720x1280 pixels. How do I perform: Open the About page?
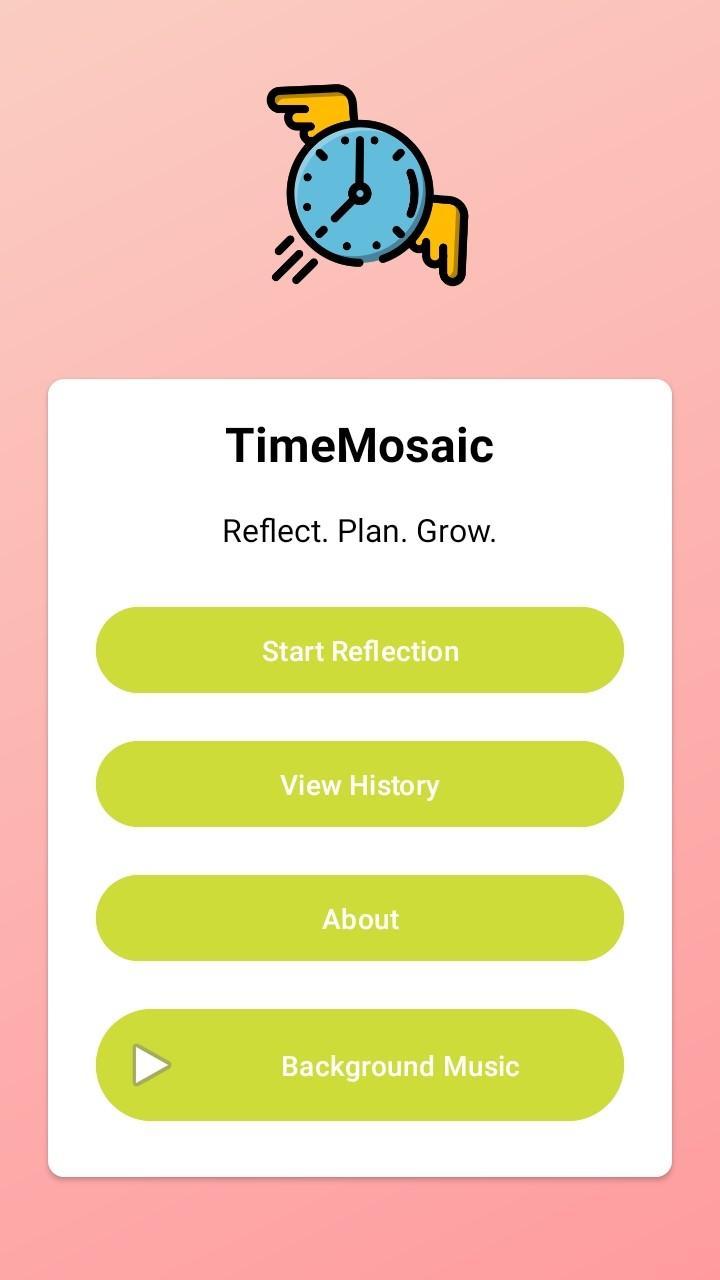pyautogui.click(x=360, y=918)
